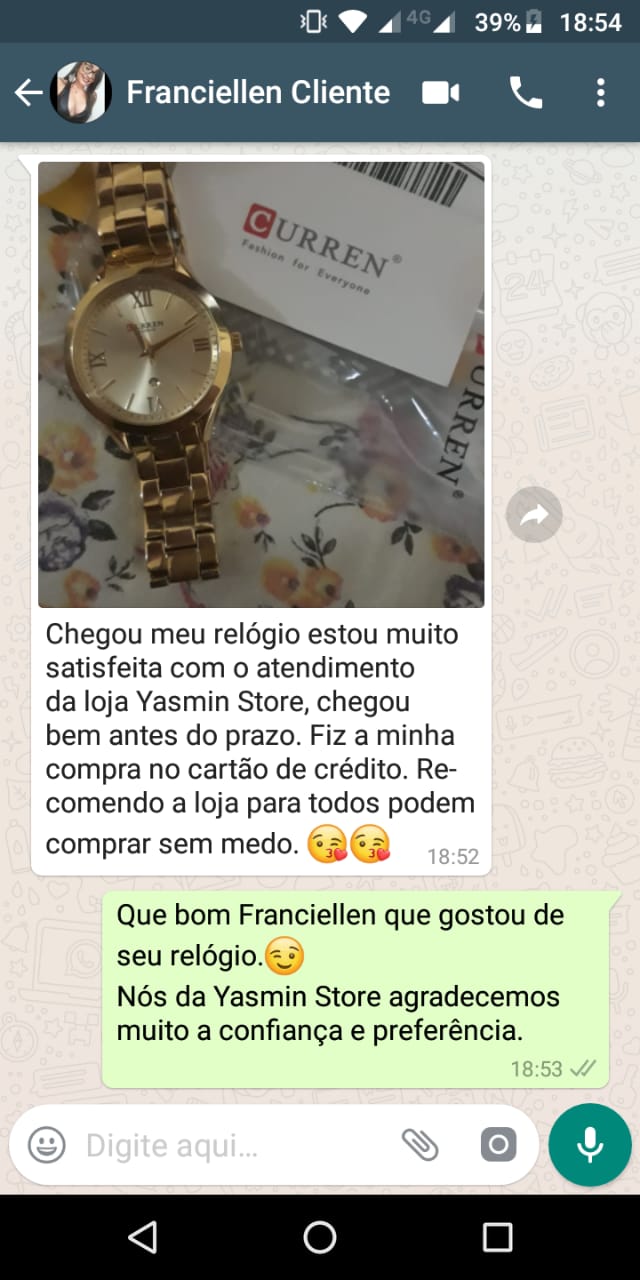Go back from Franciellen Cliente chat

pos(28,93)
